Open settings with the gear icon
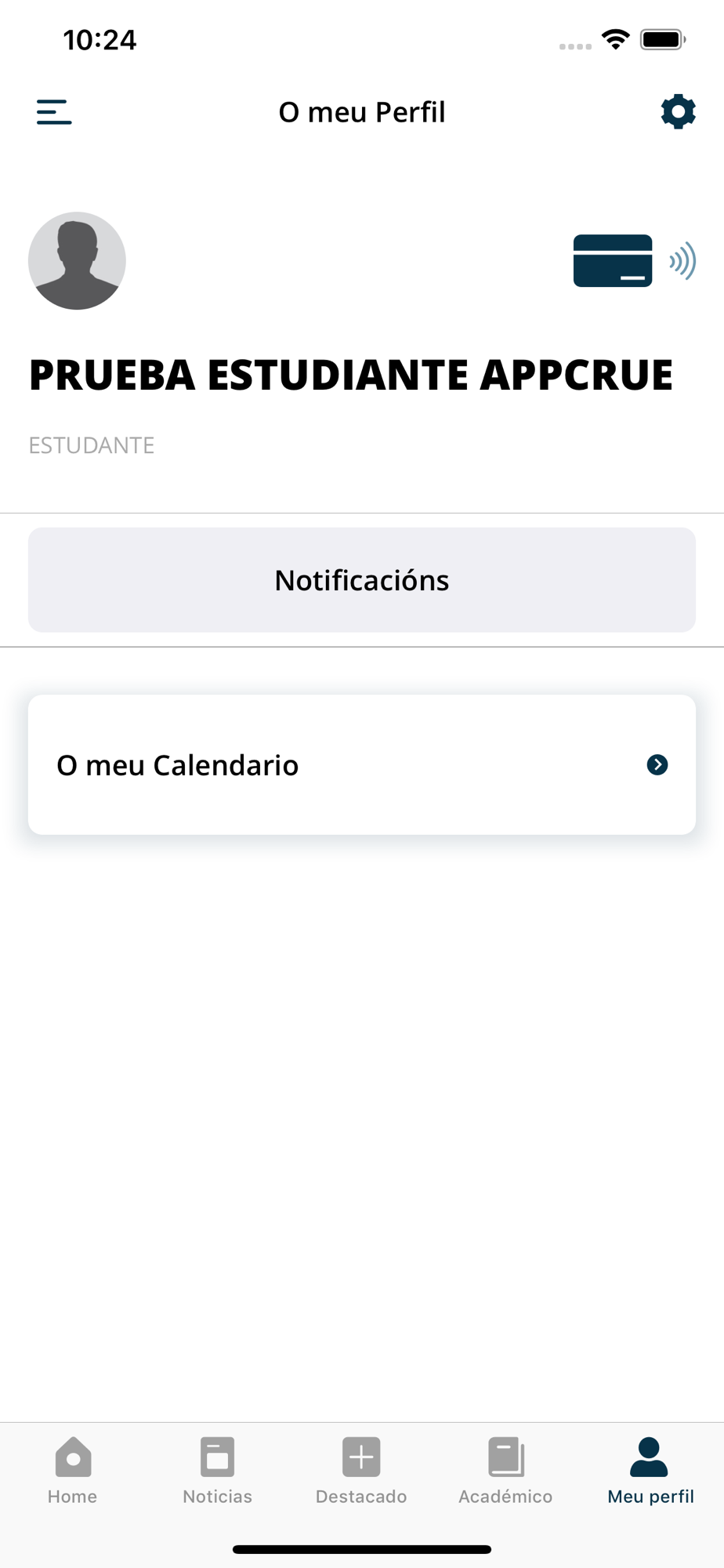This screenshot has height=1568, width=724. [x=678, y=112]
